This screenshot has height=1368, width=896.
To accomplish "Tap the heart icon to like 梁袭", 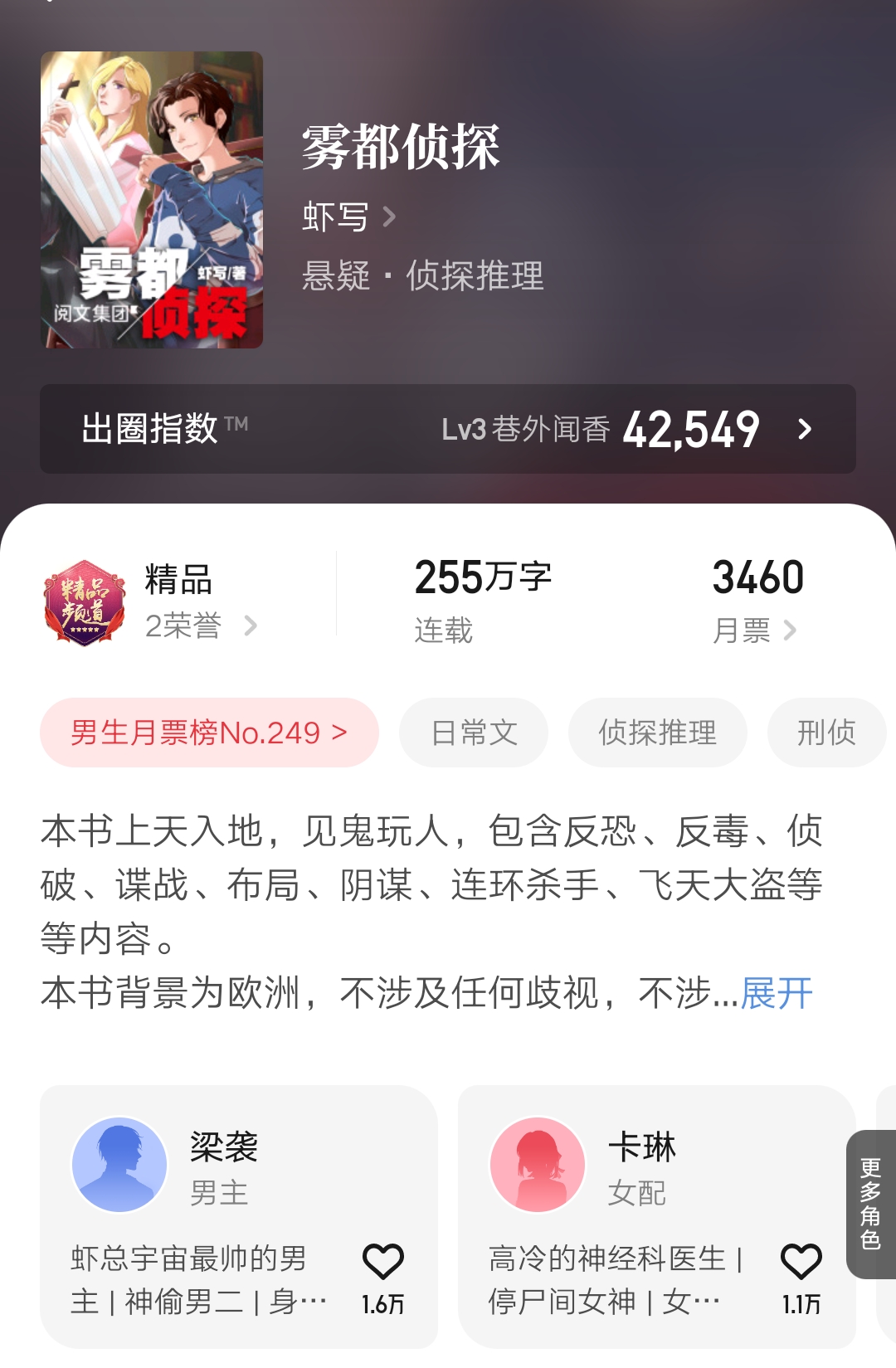I will click(x=383, y=1263).
